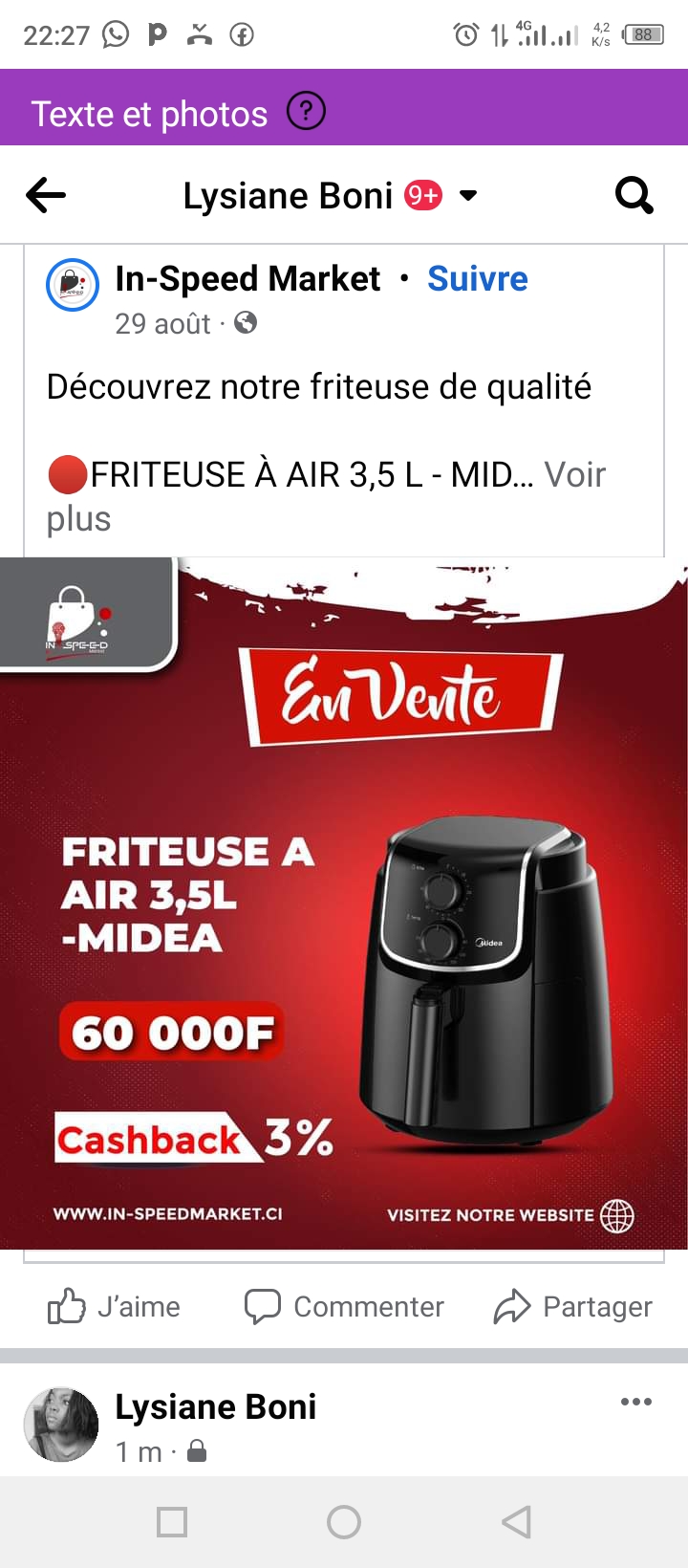This screenshot has height=1568, width=688.
Task: Tap the system back triangle
Action: pyautogui.click(x=516, y=1521)
